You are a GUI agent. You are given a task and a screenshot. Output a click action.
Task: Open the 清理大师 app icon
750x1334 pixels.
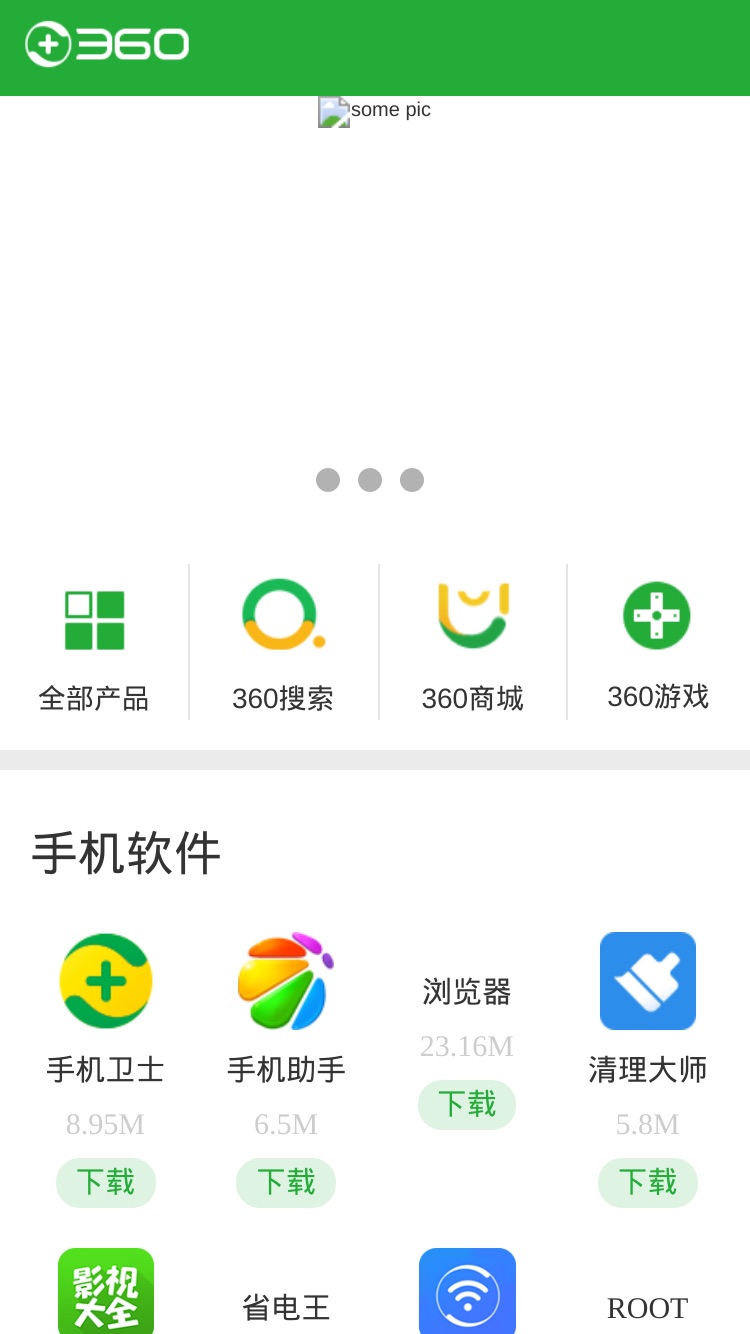(648, 981)
